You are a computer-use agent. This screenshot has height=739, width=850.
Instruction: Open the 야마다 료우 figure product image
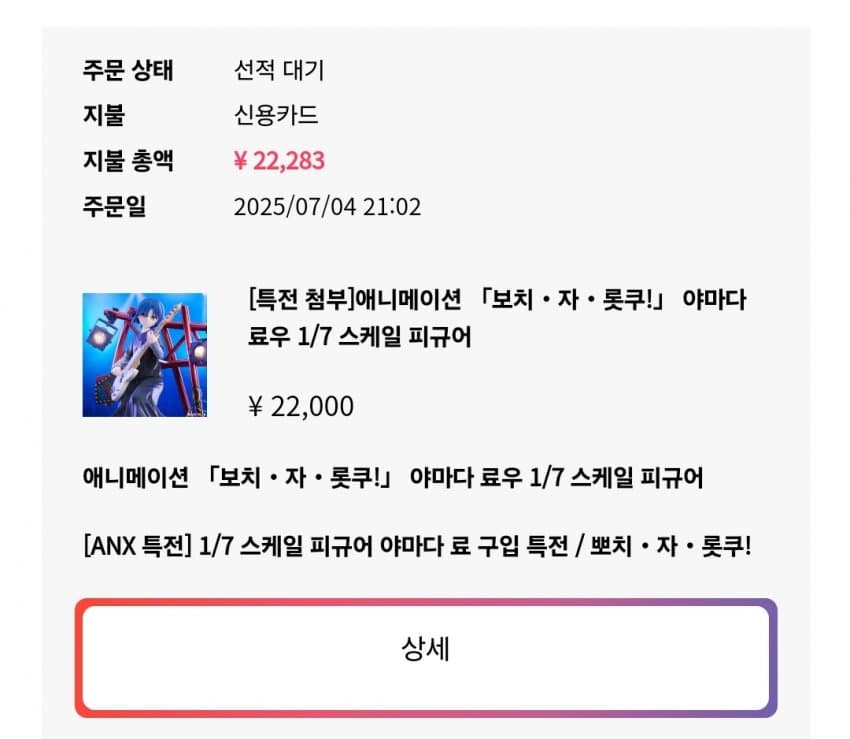[x=144, y=355]
